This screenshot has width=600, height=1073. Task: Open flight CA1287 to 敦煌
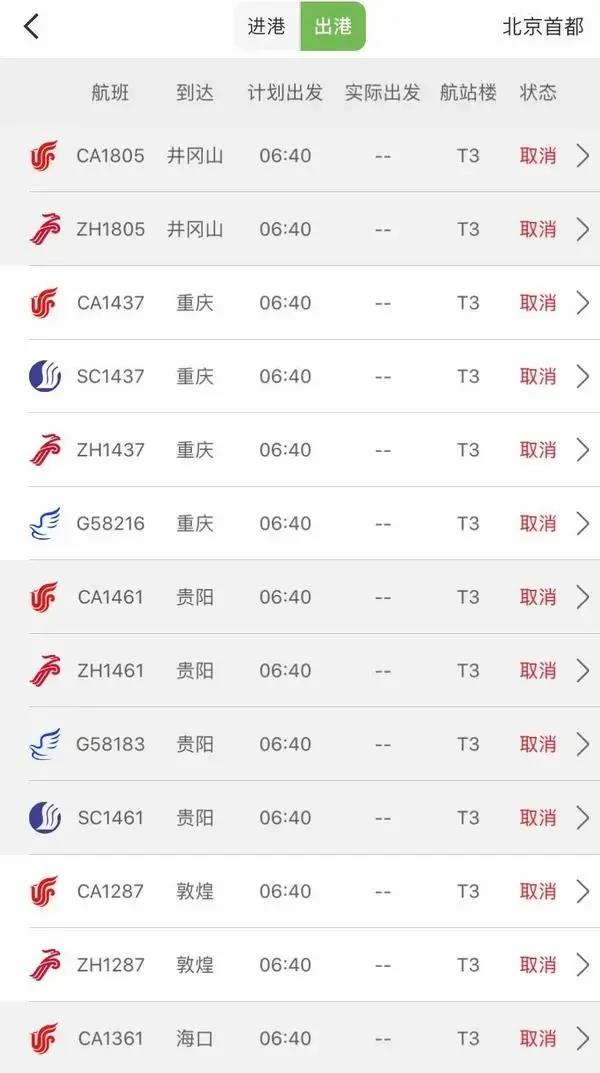click(x=300, y=891)
